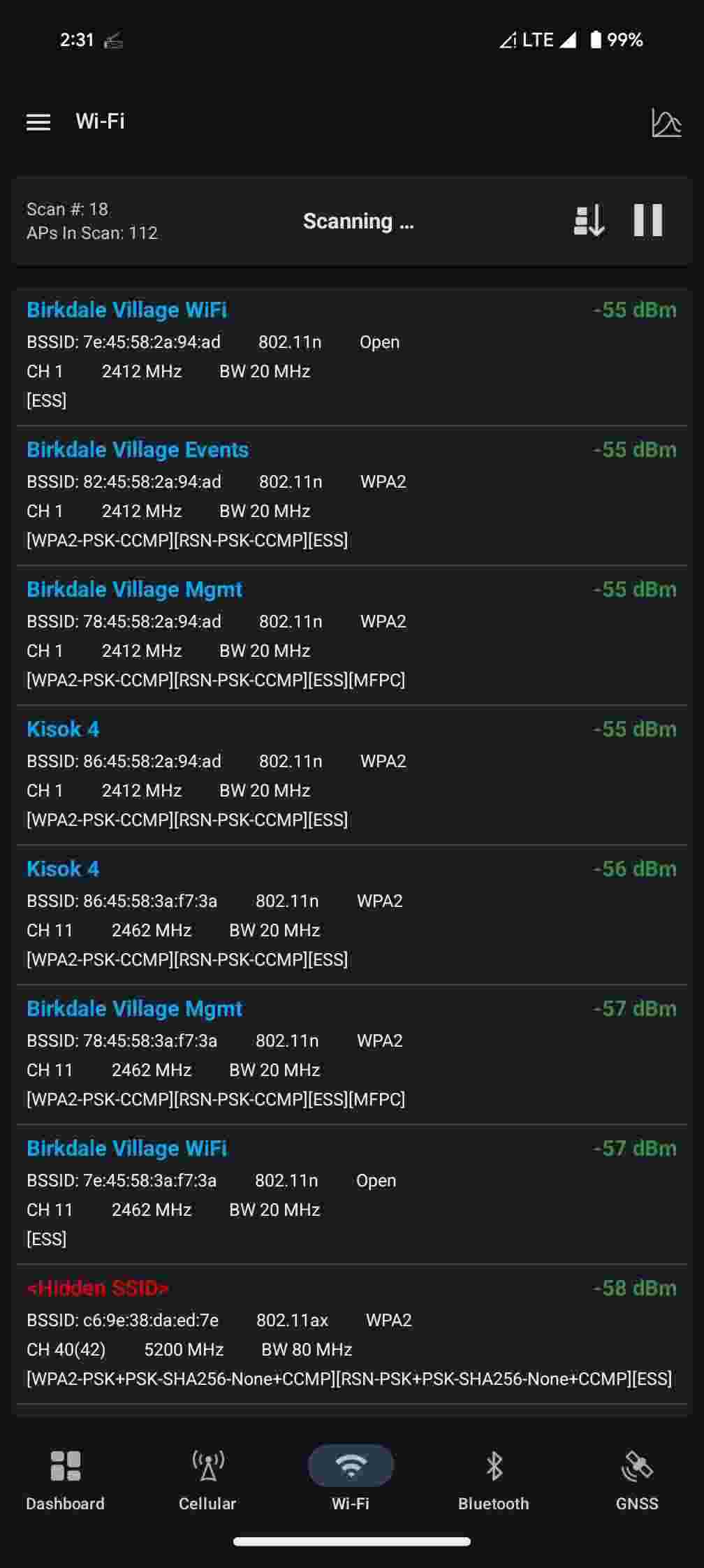Open Birkdale Village WiFi on channel 1

[351, 355]
